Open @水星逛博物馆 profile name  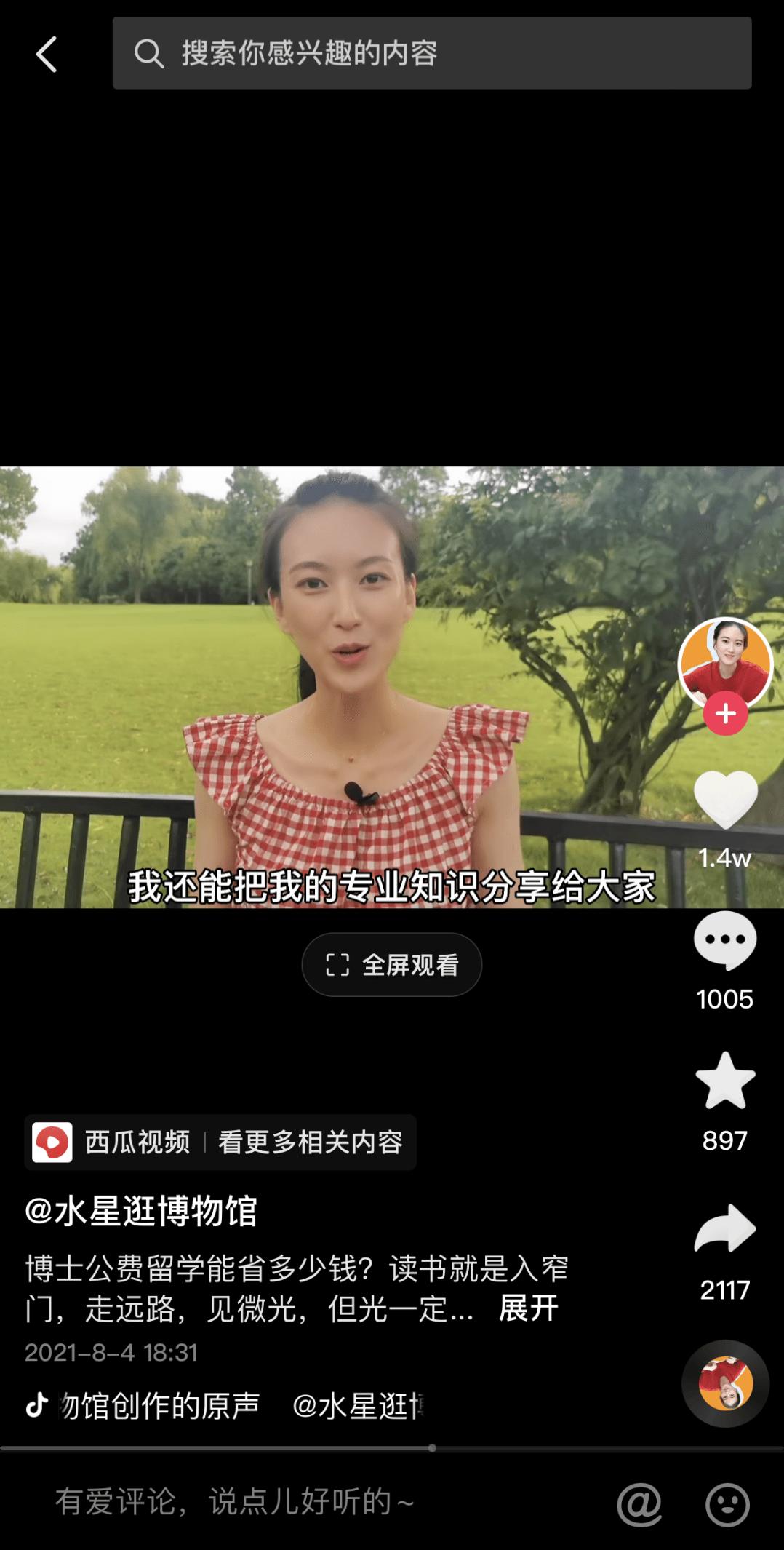point(141,1211)
